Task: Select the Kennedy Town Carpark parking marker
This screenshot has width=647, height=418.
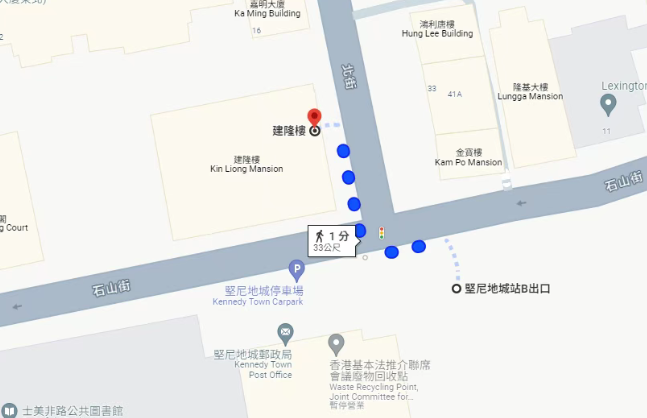Action: click(x=296, y=269)
